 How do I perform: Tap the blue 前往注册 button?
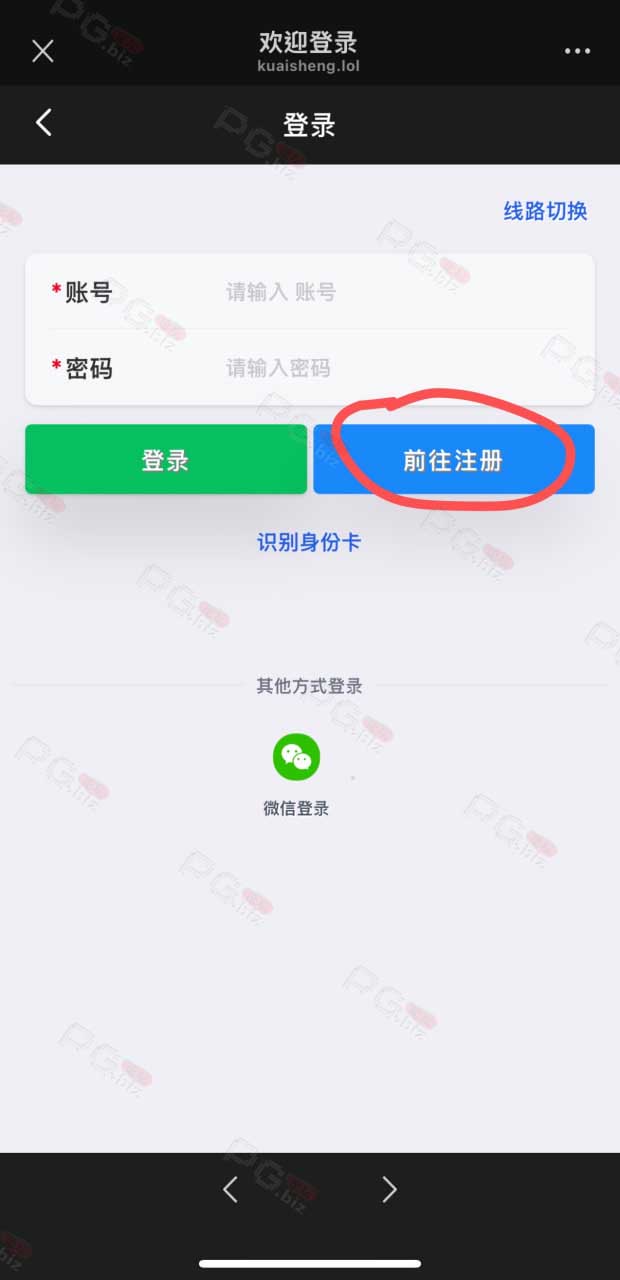pyautogui.click(x=454, y=459)
